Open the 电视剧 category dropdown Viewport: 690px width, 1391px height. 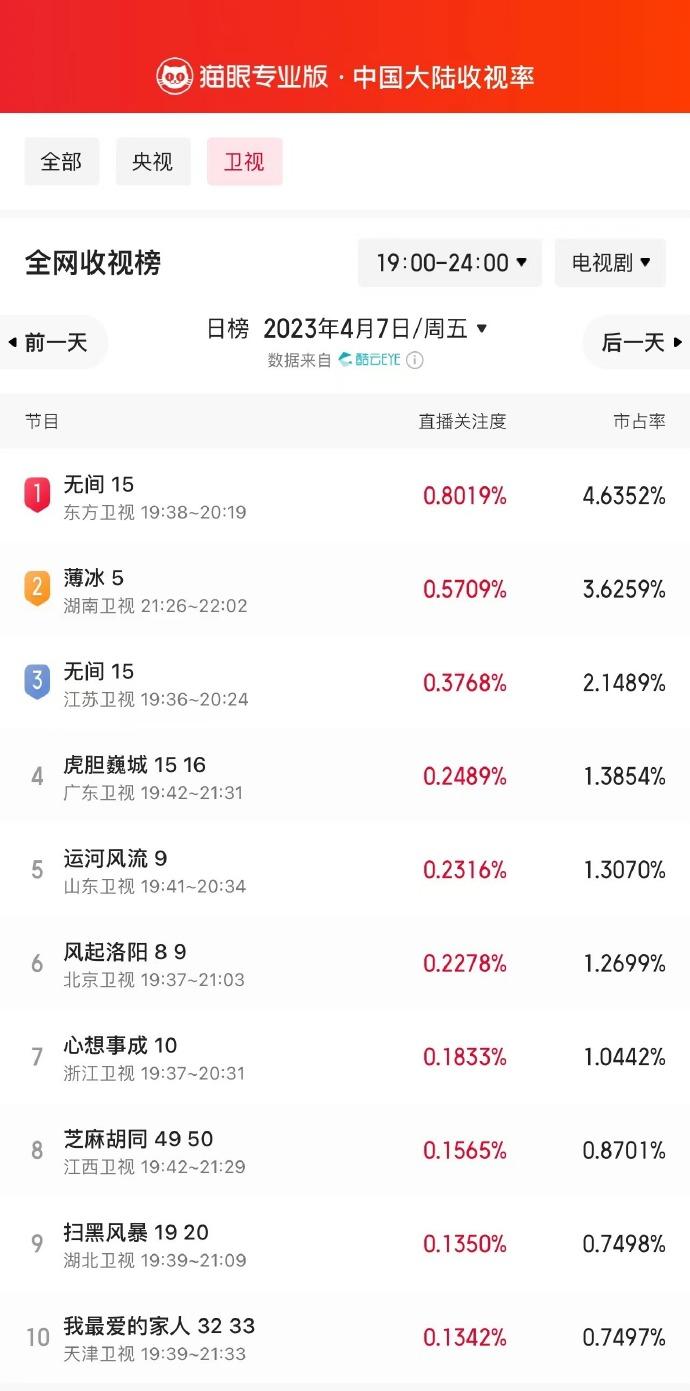[x=611, y=263]
